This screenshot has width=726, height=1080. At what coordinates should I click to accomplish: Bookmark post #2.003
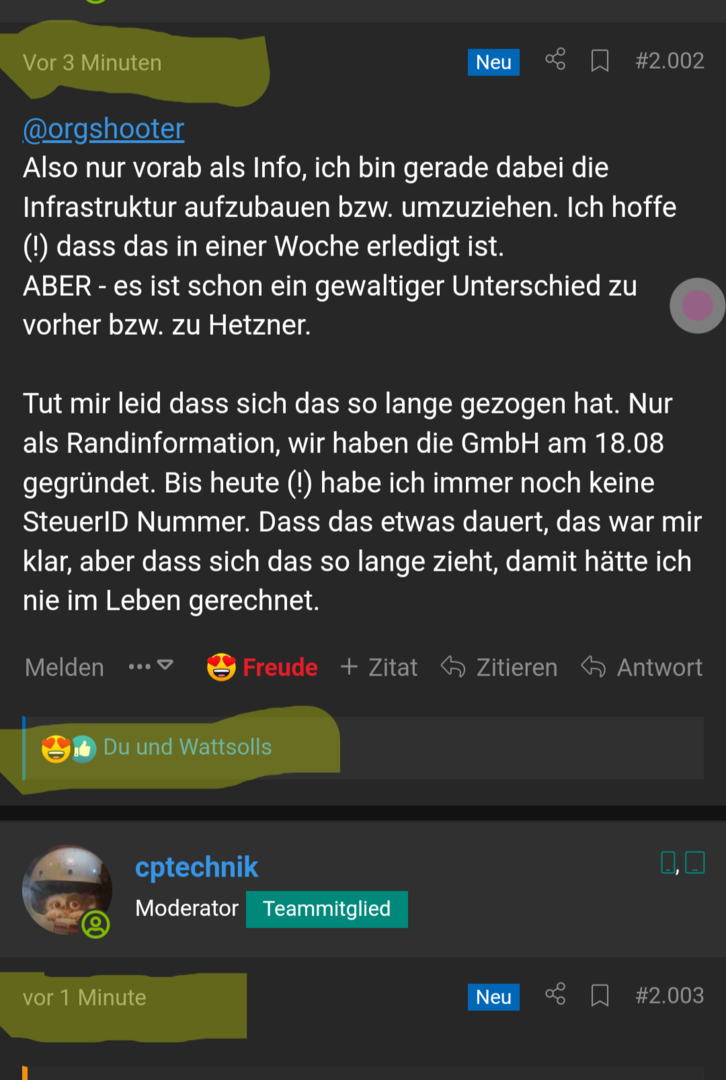point(600,996)
